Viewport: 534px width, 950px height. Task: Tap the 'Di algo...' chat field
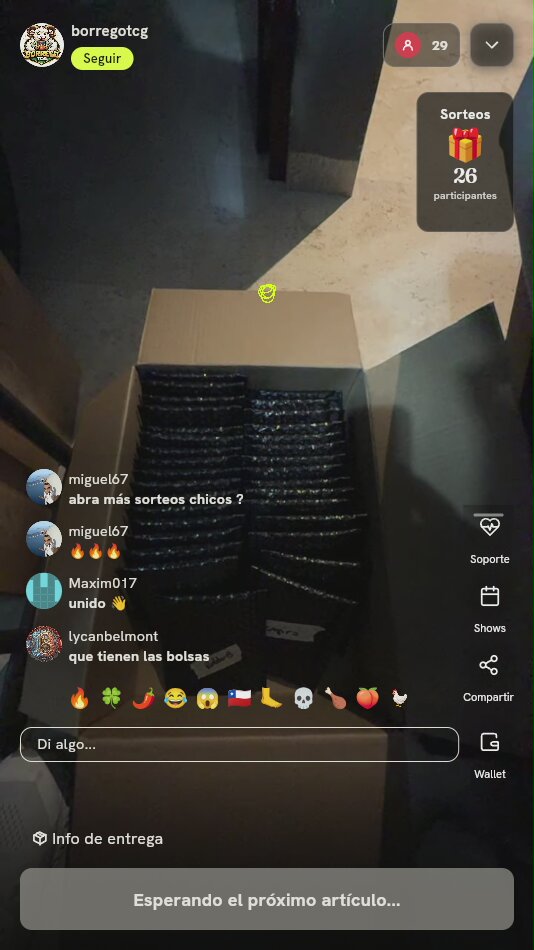click(x=239, y=744)
